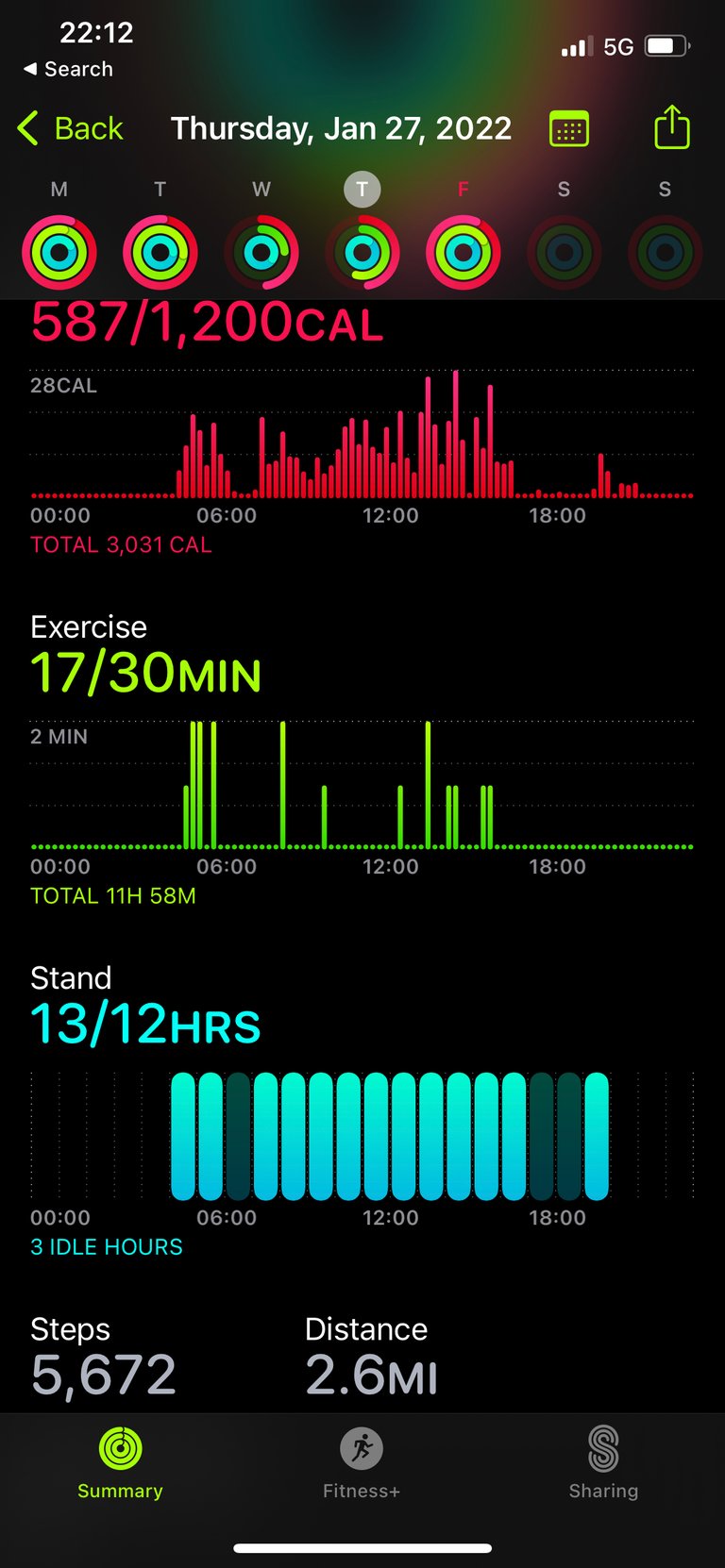Select Wednesday's activity rings
The width and height of the screenshot is (725, 1568).
point(261,252)
